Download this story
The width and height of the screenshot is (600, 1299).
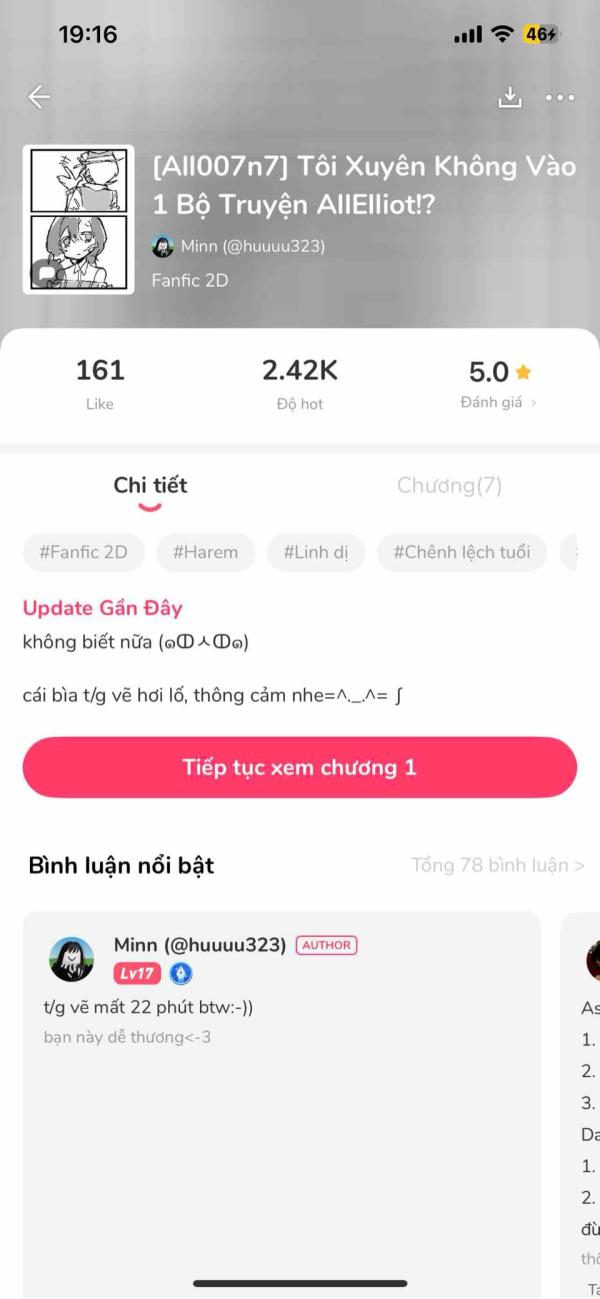click(x=510, y=97)
